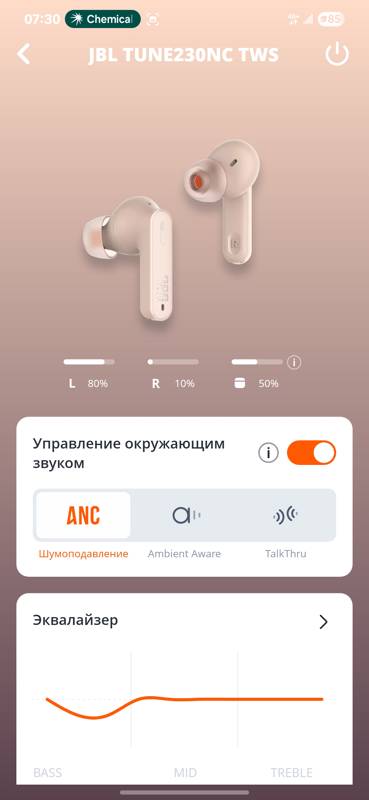Open the info icon beside Управление окружающим звуком
Screen dimensions: 369x800
click(268, 453)
